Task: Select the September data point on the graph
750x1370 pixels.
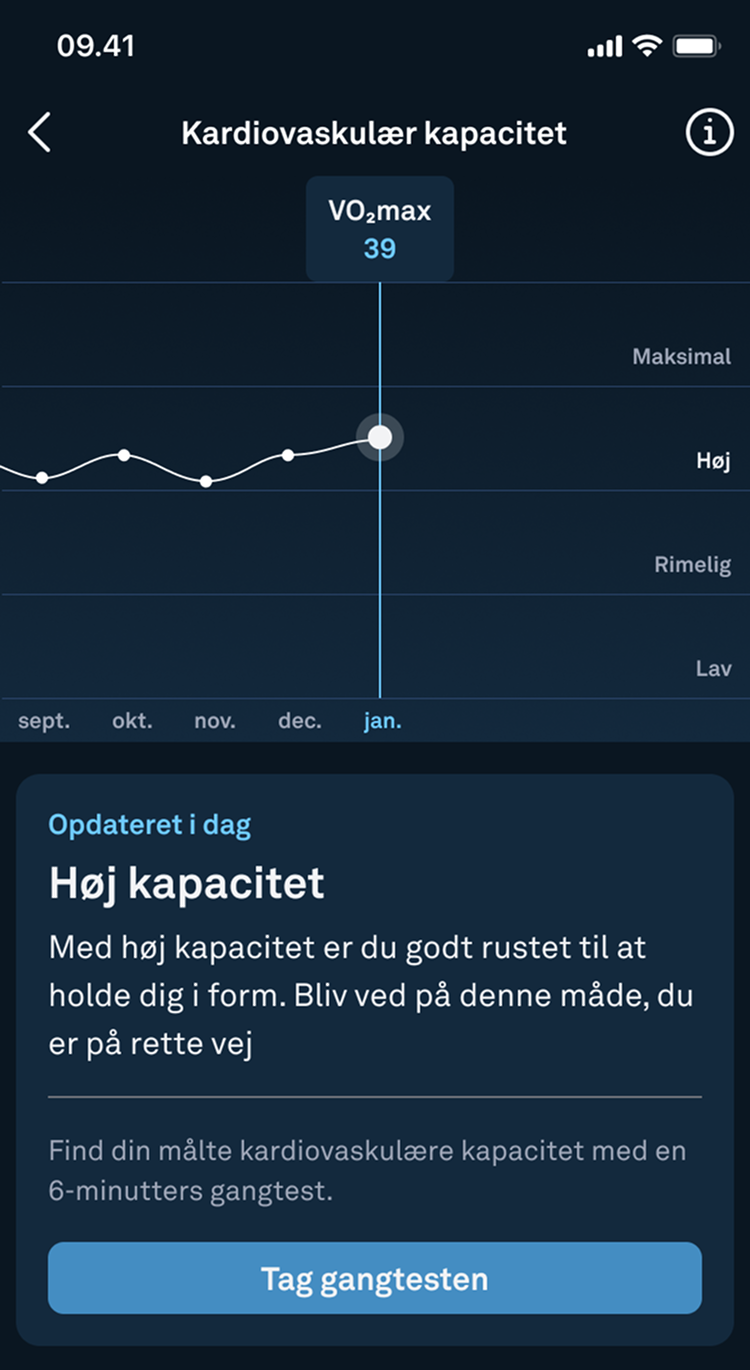Action: 42,477
